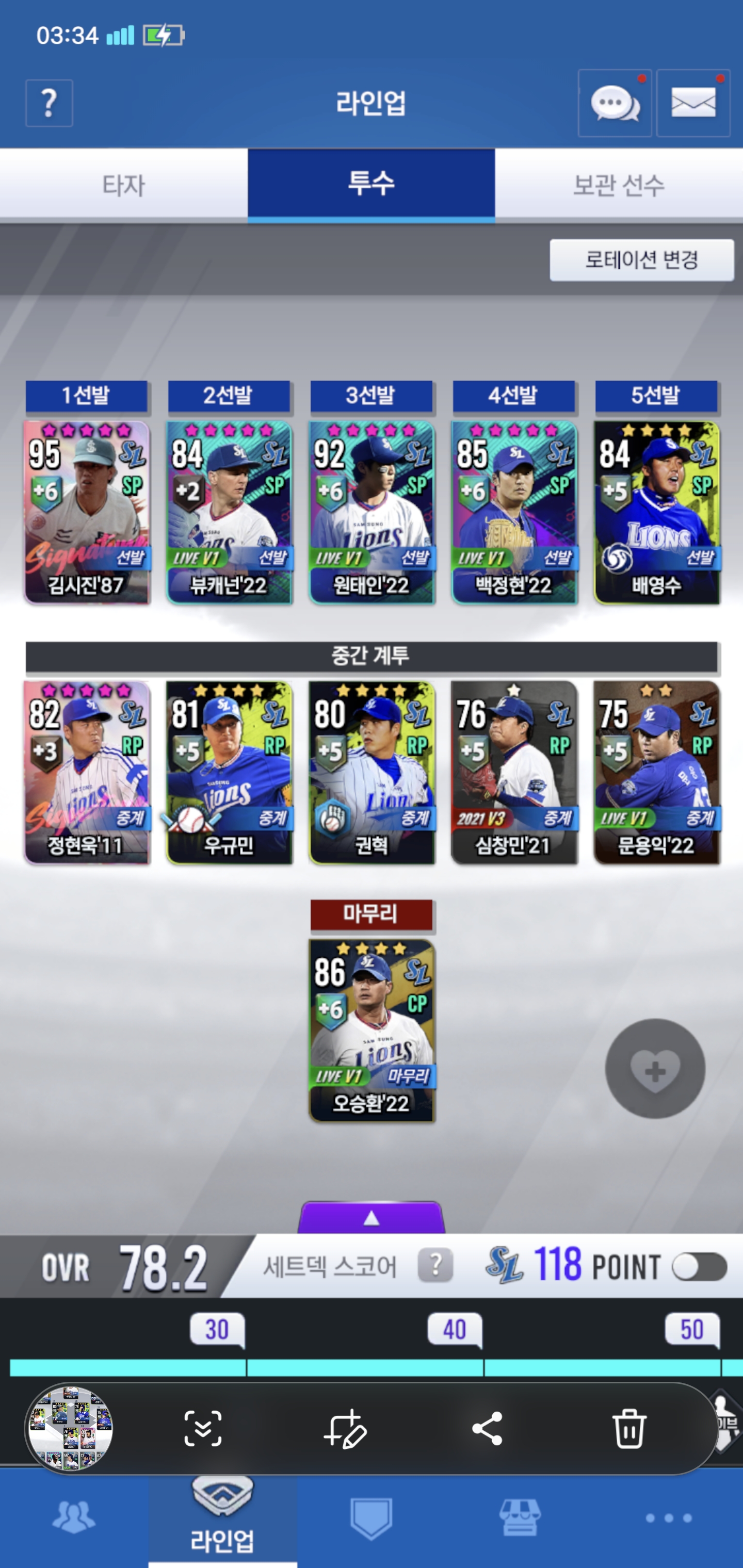Open the shop icon in bottom navigation
Image resolution: width=743 pixels, height=1568 pixels.
(x=520, y=1518)
